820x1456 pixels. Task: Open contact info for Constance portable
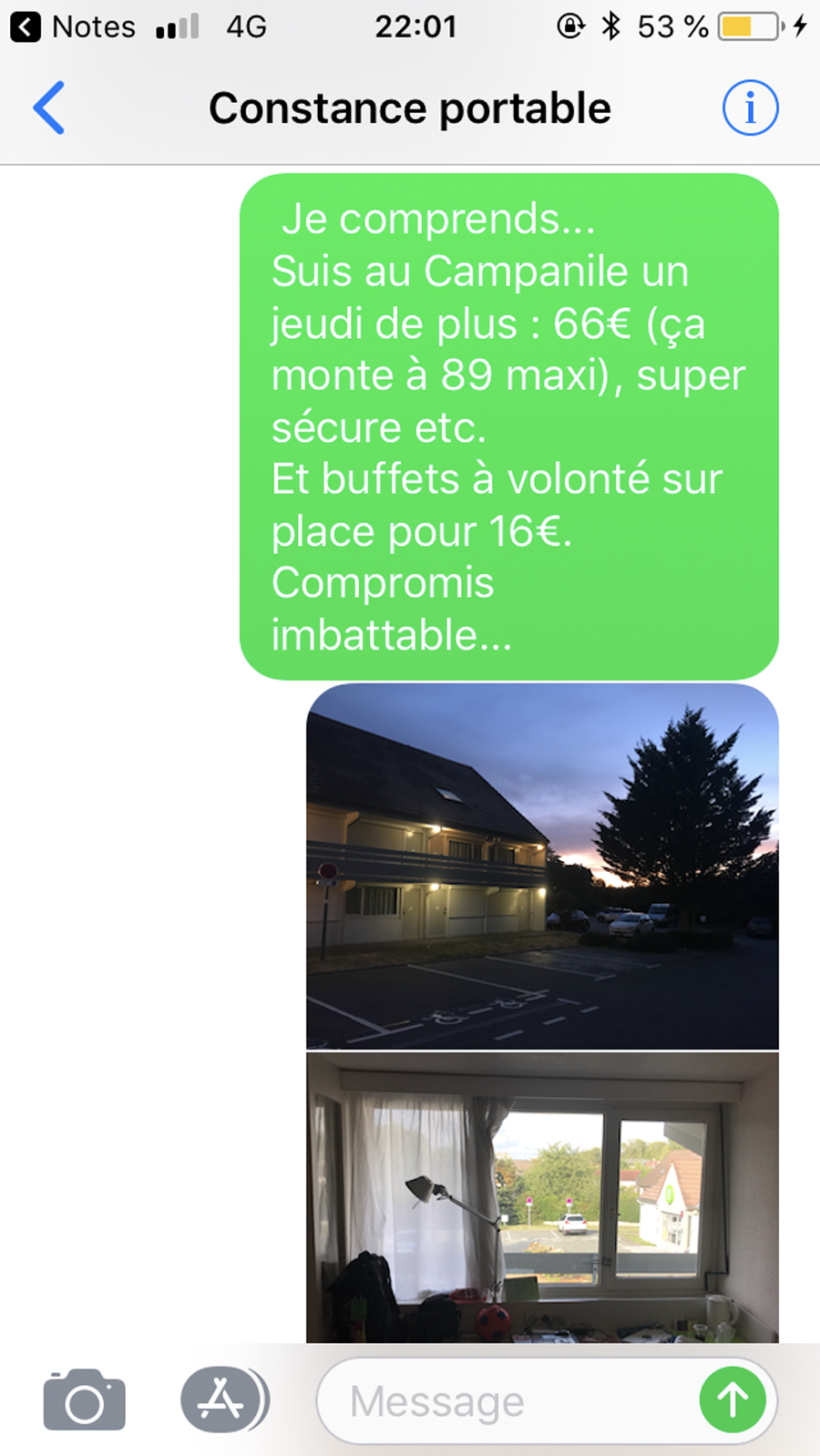pos(750,108)
